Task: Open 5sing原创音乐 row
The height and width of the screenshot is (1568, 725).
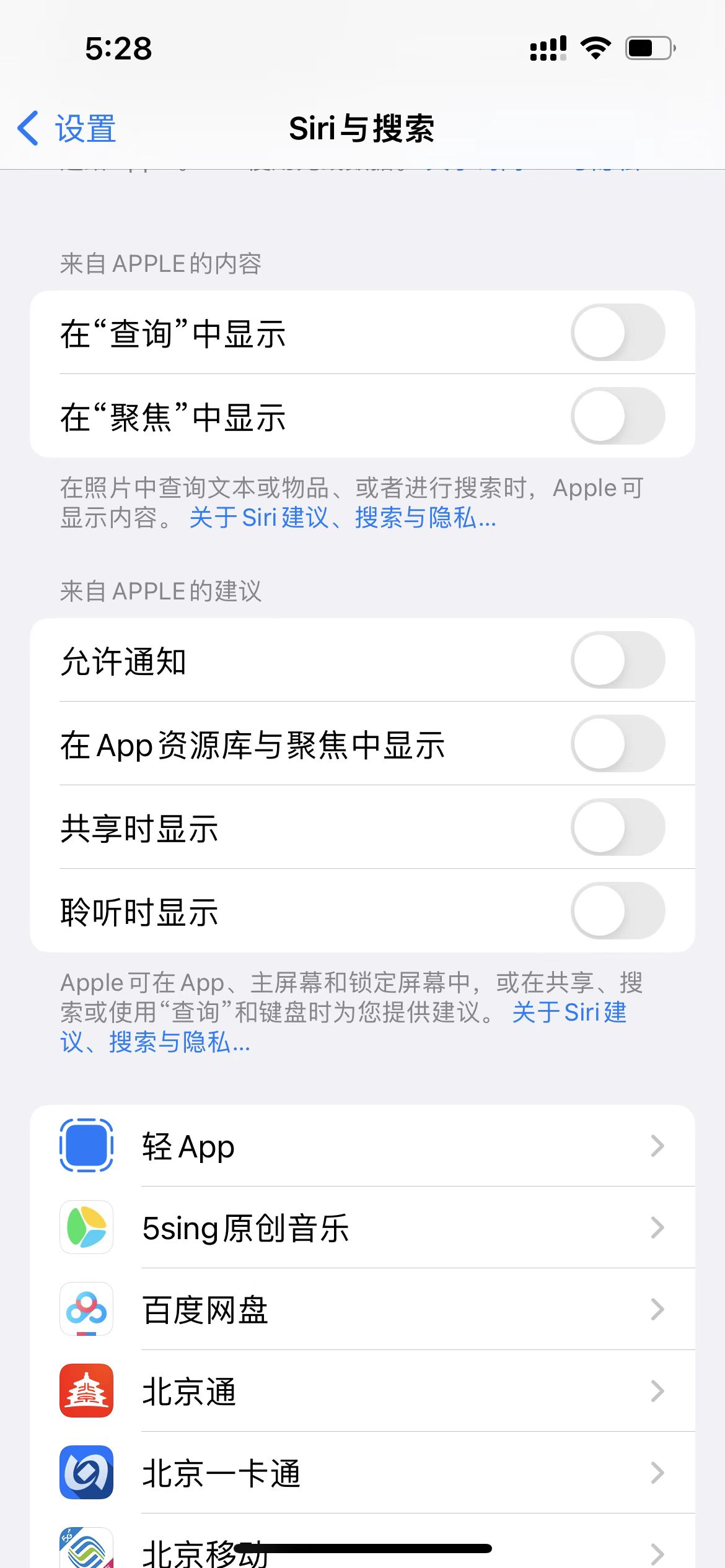Action: 362,1227
